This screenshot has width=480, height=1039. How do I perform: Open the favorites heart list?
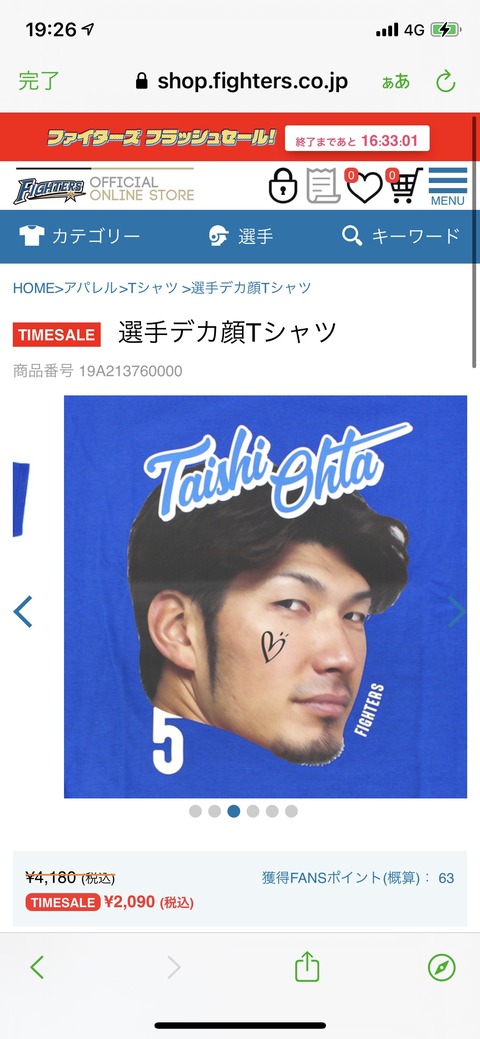pos(364,186)
